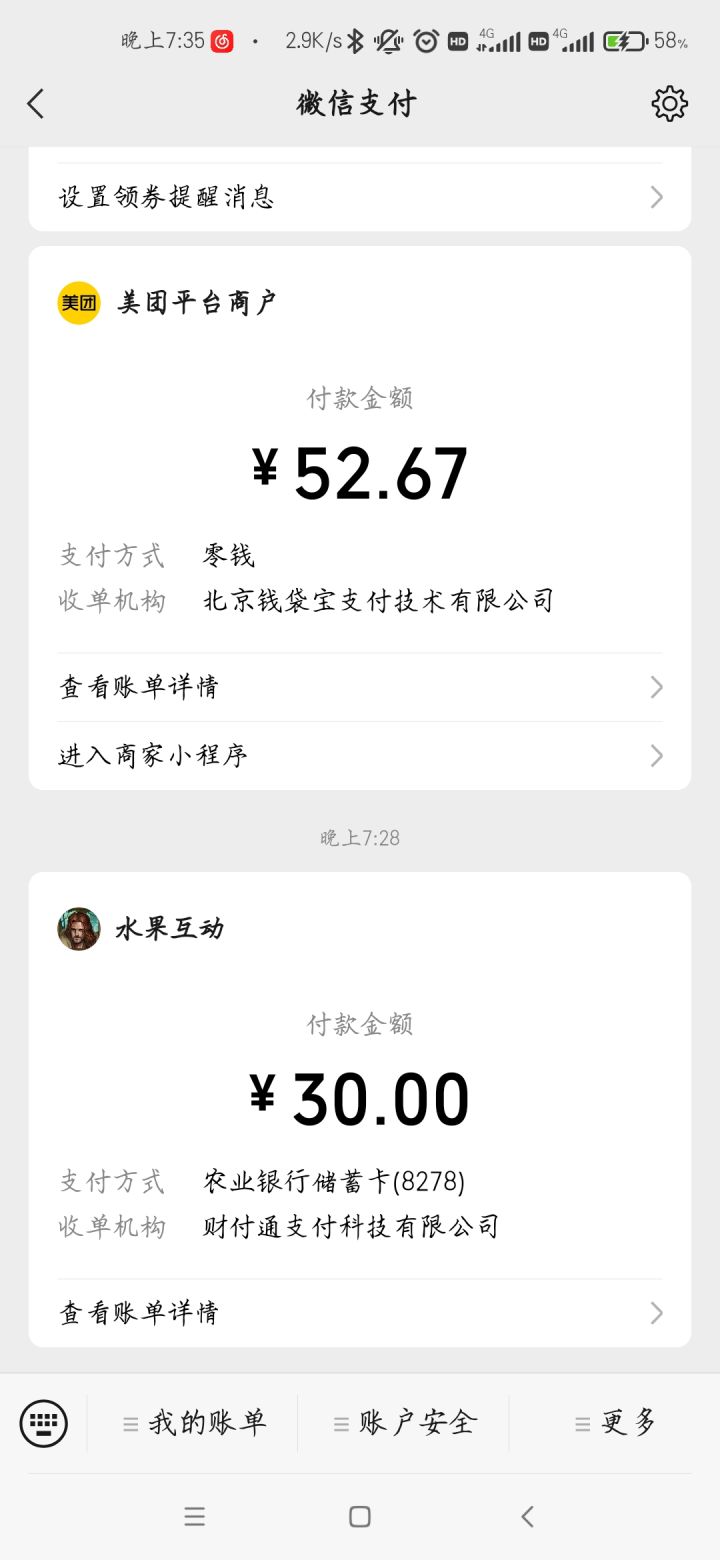
Task: Open the Meituan merchant icon
Action: coord(78,301)
